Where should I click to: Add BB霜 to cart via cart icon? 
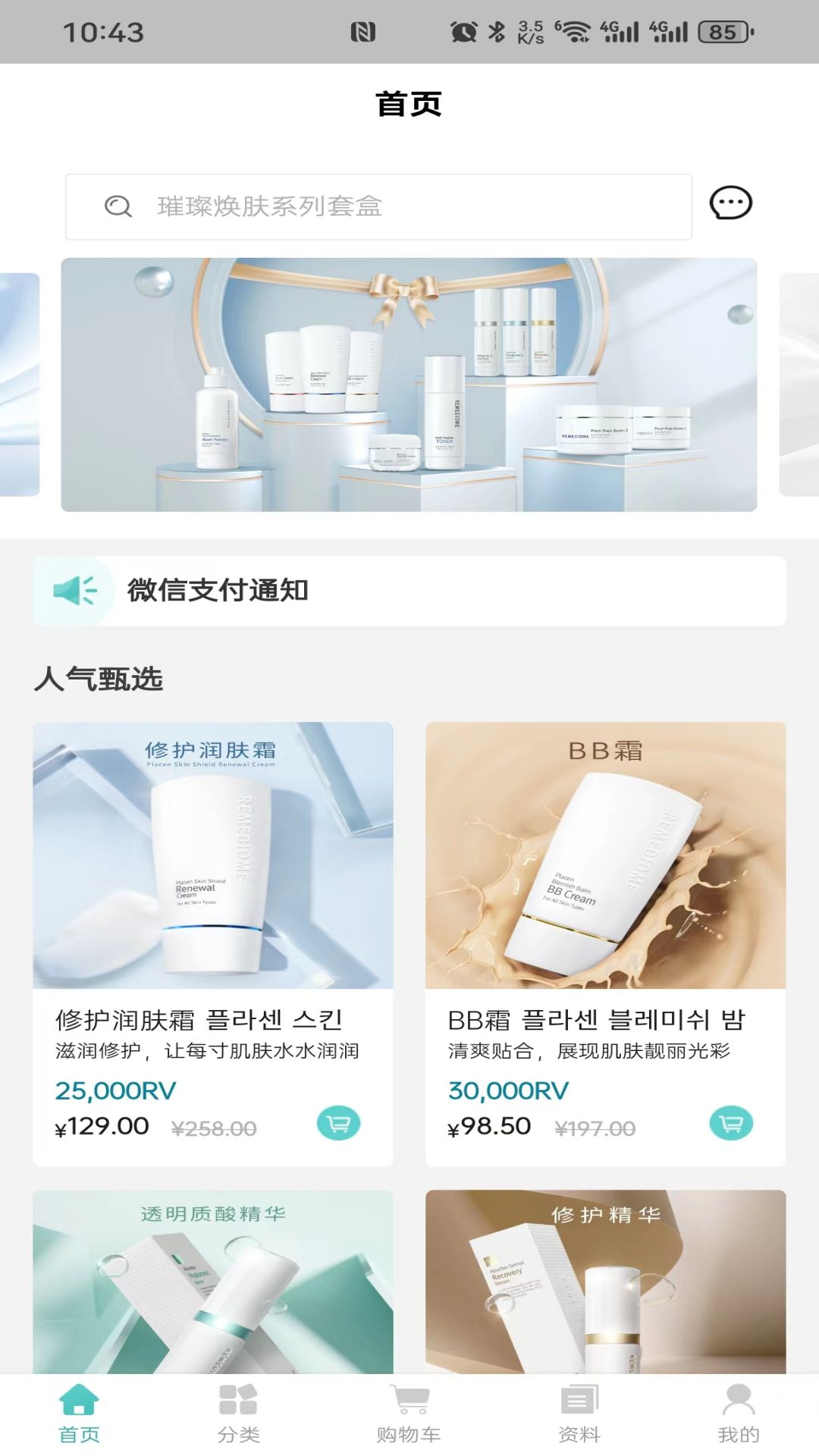coord(732,1125)
